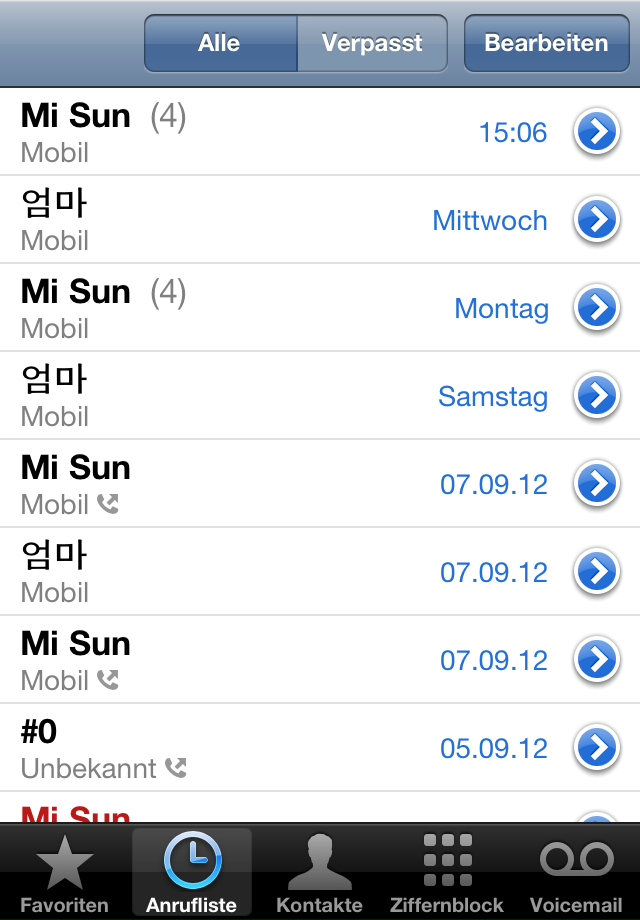640x920 pixels.
Task: View details arrow of the #0 call
Action: click(597, 749)
